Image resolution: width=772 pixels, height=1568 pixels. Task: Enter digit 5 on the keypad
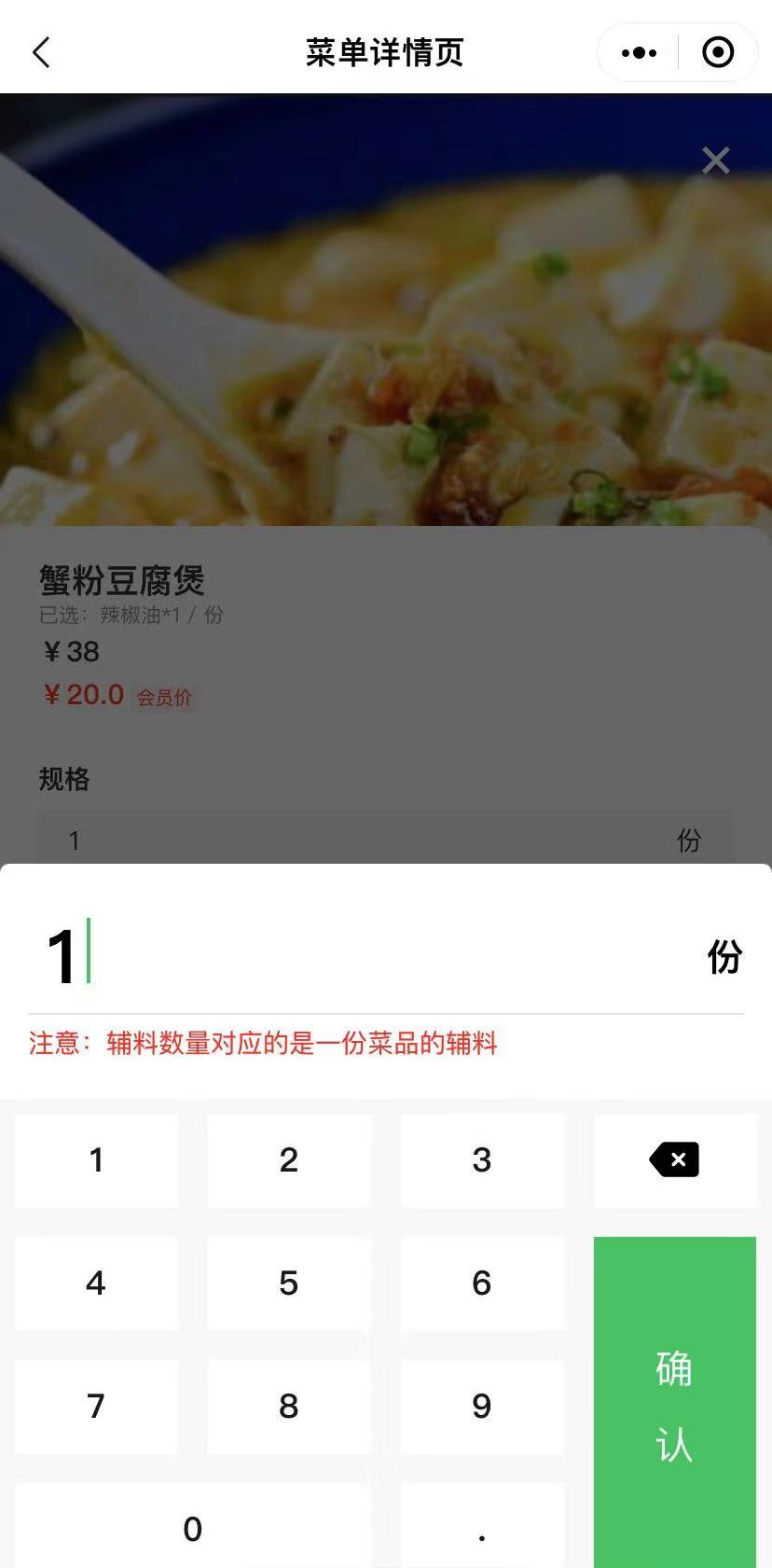tap(289, 1284)
